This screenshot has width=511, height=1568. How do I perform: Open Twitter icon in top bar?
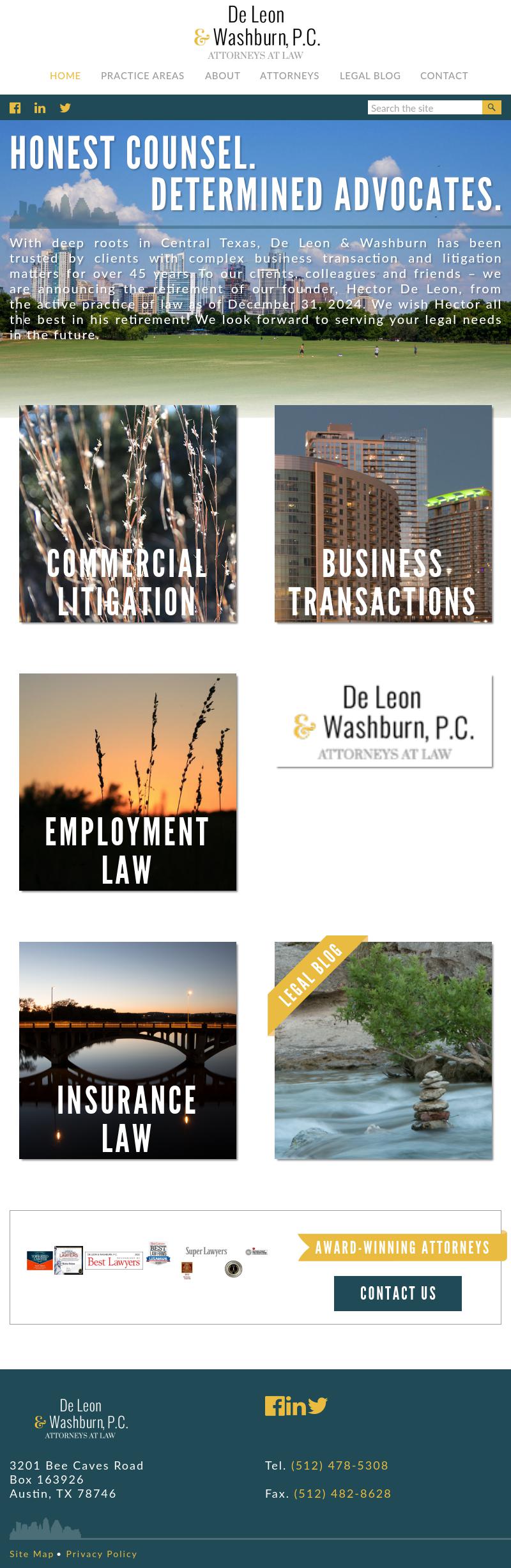(65, 108)
